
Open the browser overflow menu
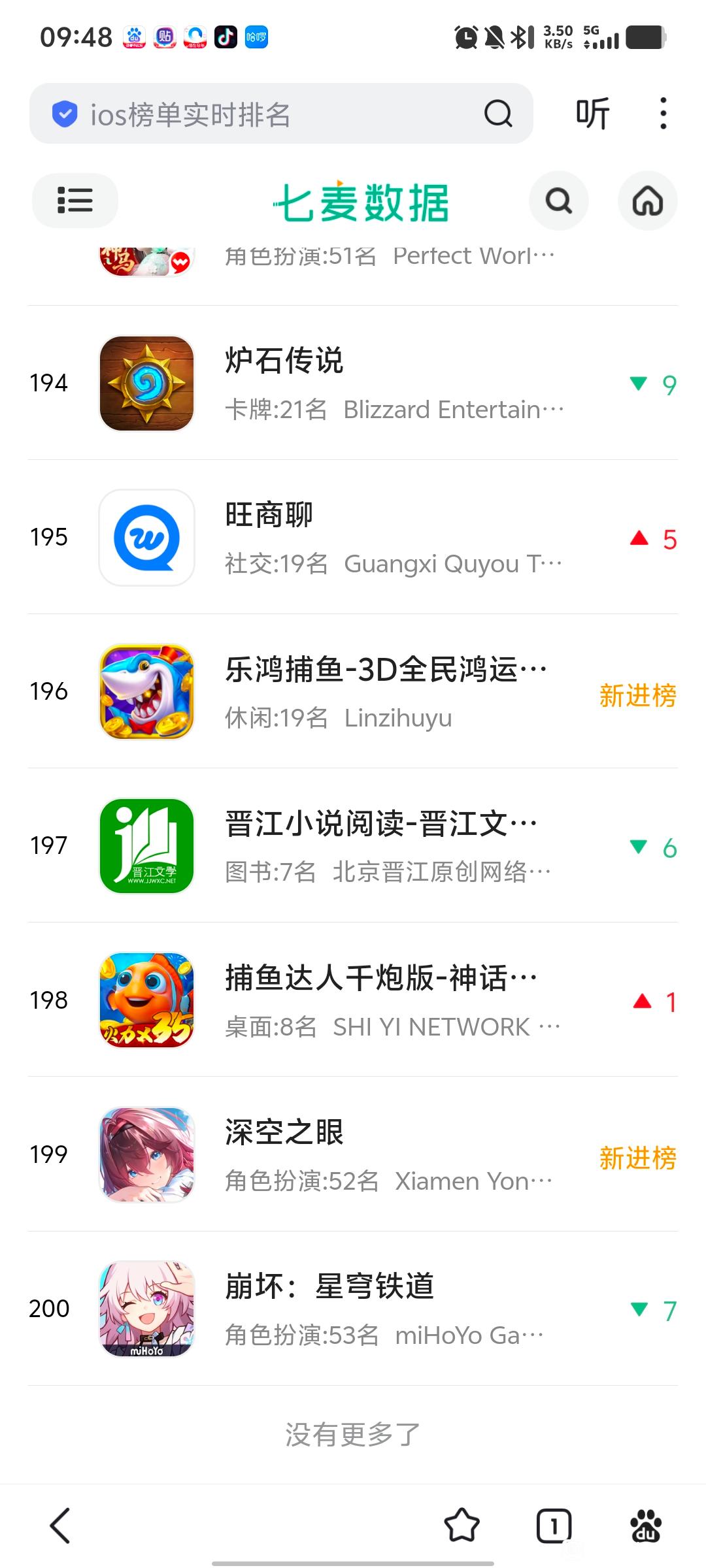coord(663,114)
